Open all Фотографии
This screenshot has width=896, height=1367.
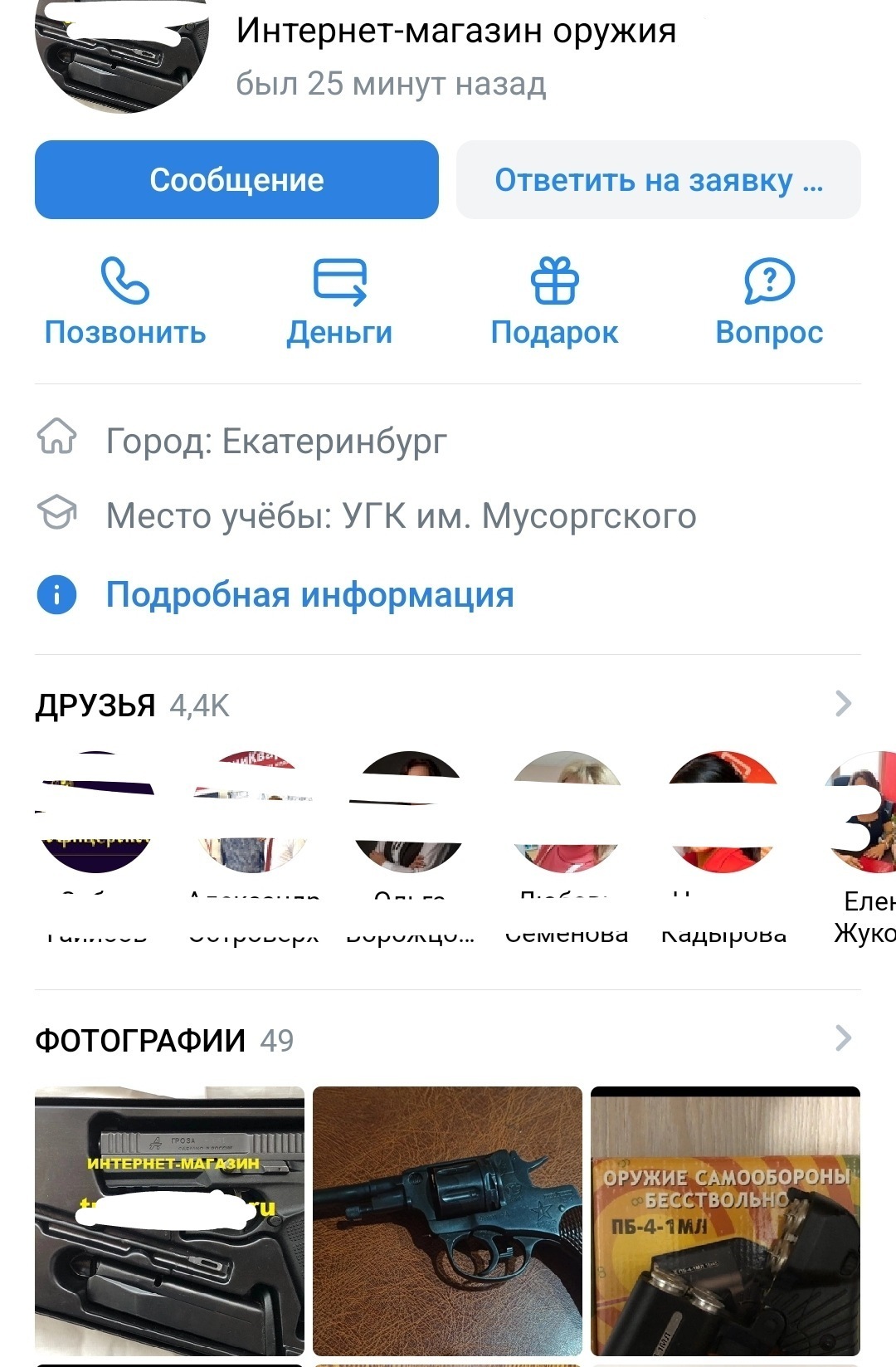[843, 1038]
